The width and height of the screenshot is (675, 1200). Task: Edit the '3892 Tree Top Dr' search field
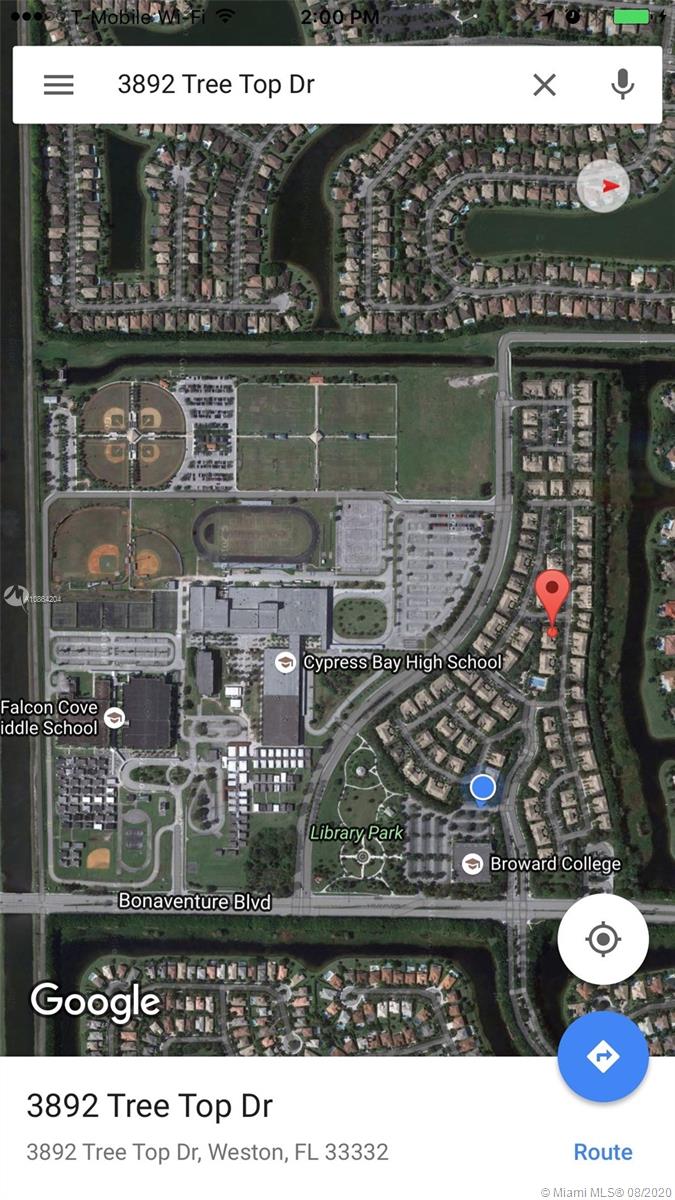point(300,85)
